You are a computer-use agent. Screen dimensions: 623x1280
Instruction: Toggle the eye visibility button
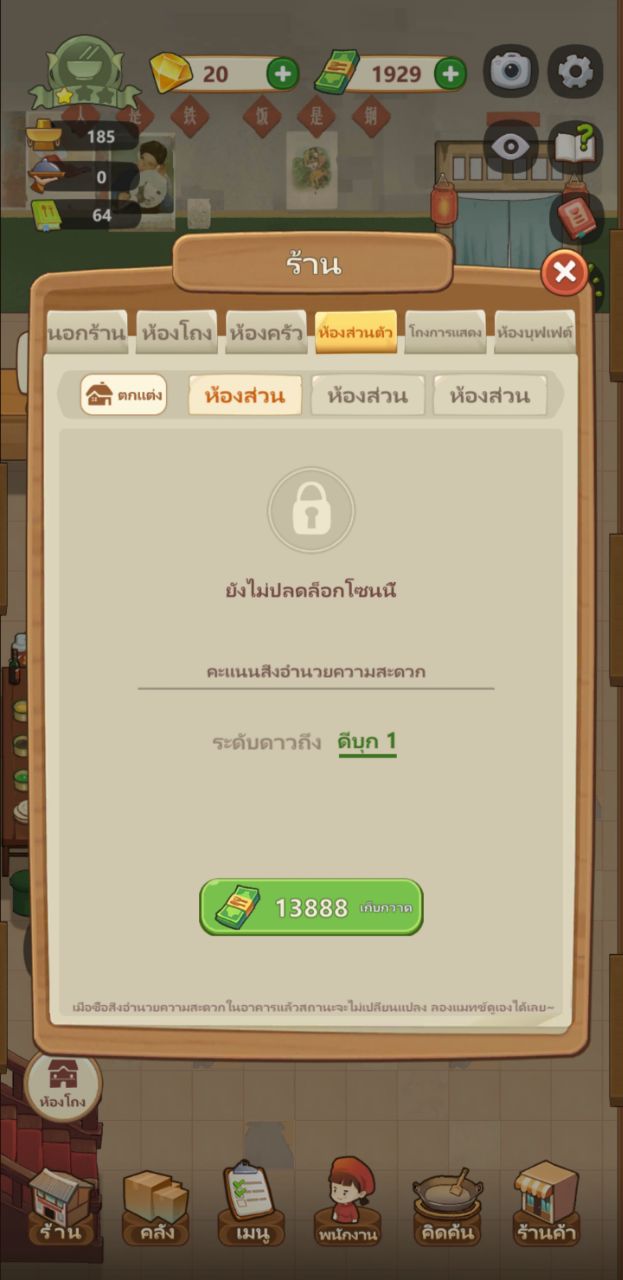click(x=511, y=146)
